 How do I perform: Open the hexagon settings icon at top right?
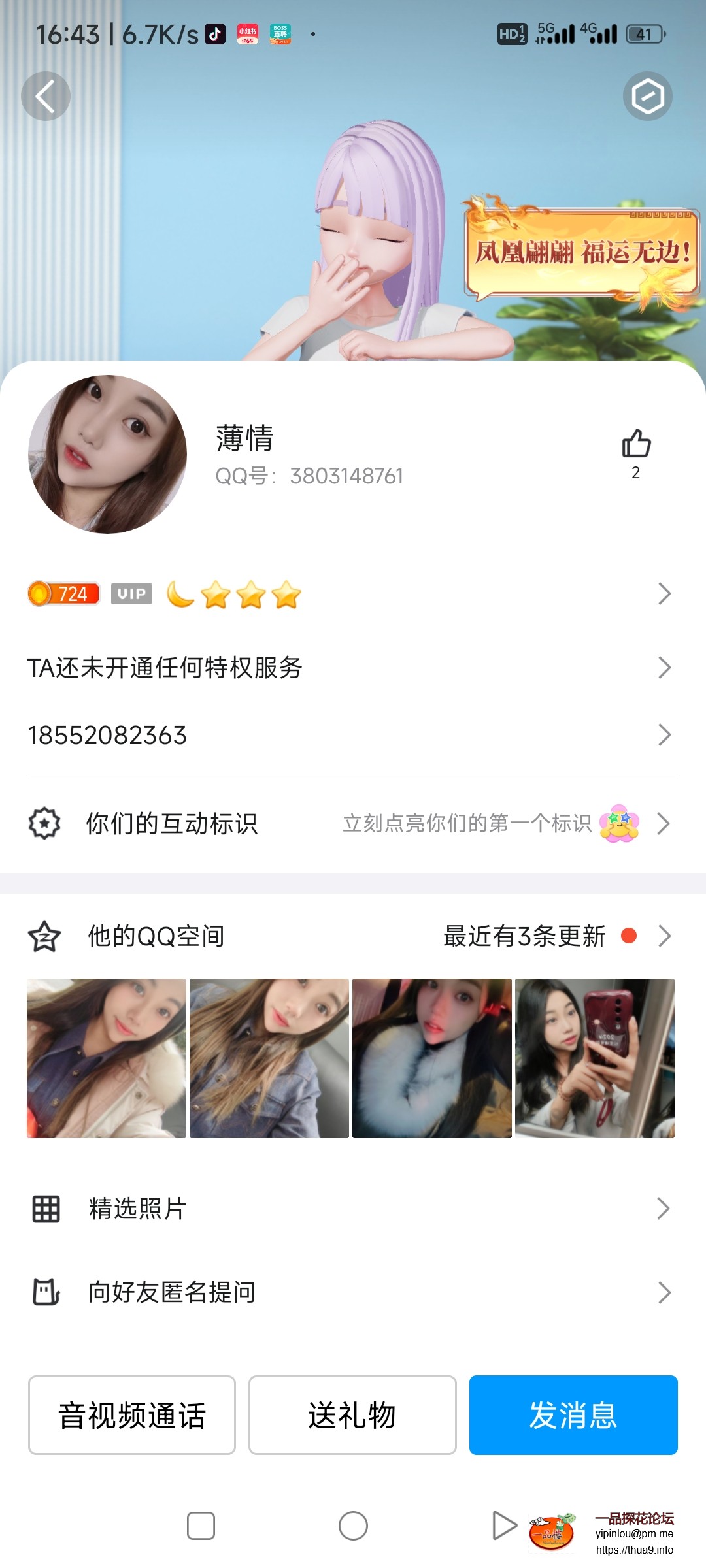coord(647,95)
